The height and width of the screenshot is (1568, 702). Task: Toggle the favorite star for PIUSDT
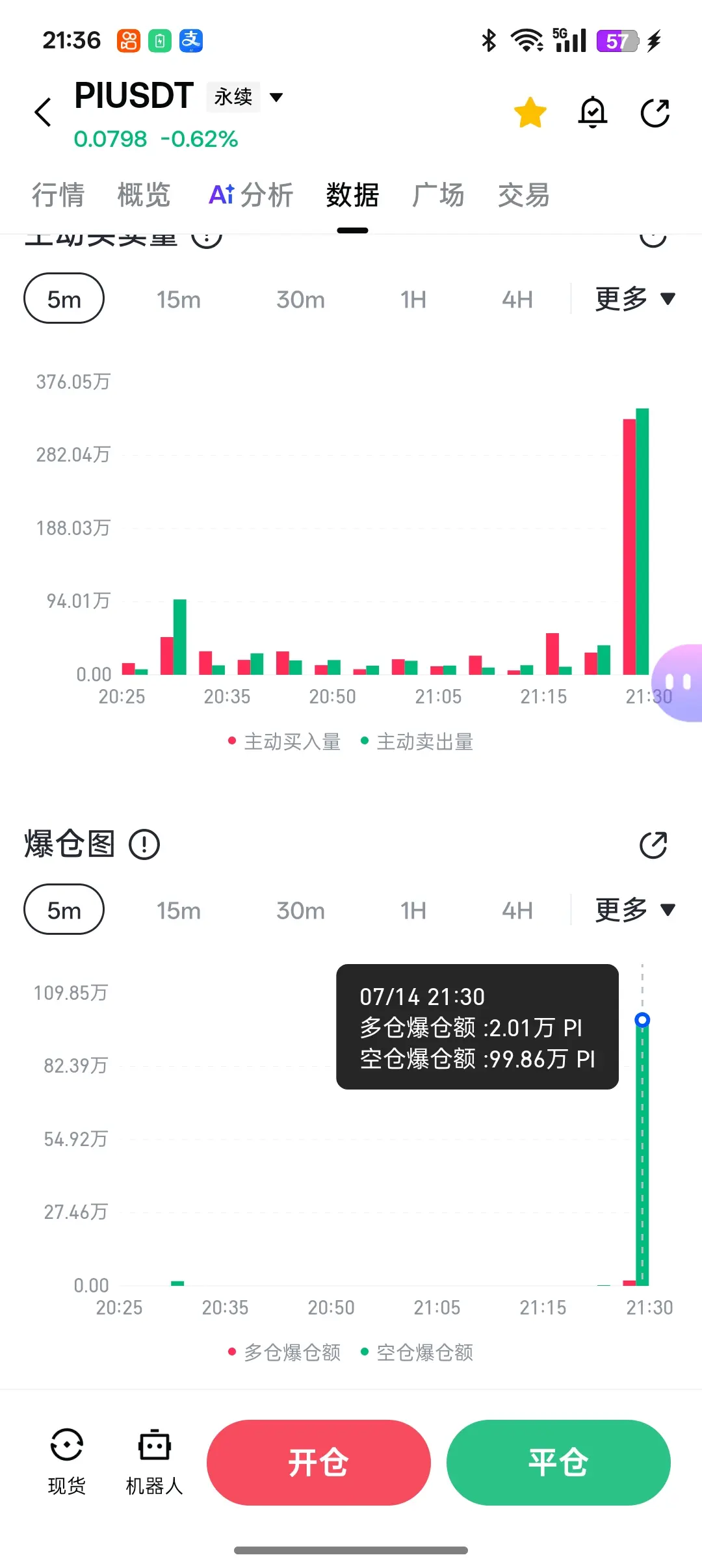click(x=530, y=112)
